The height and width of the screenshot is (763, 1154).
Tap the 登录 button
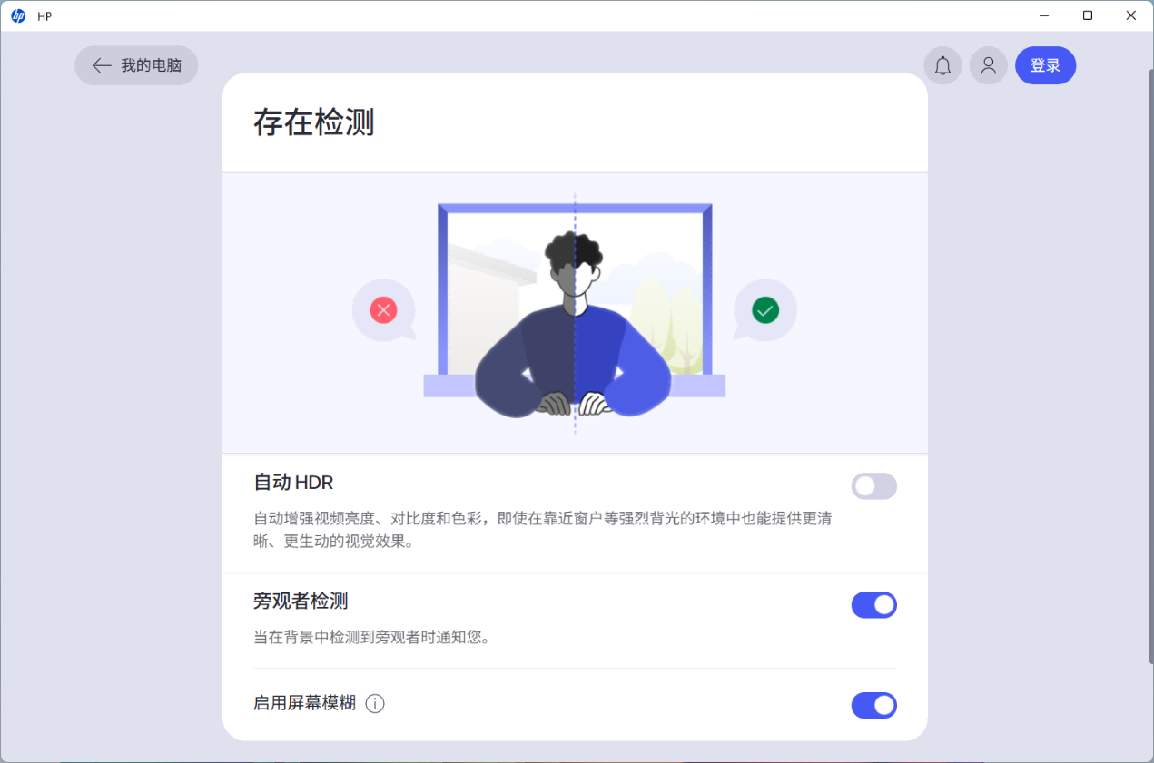click(1045, 65)
